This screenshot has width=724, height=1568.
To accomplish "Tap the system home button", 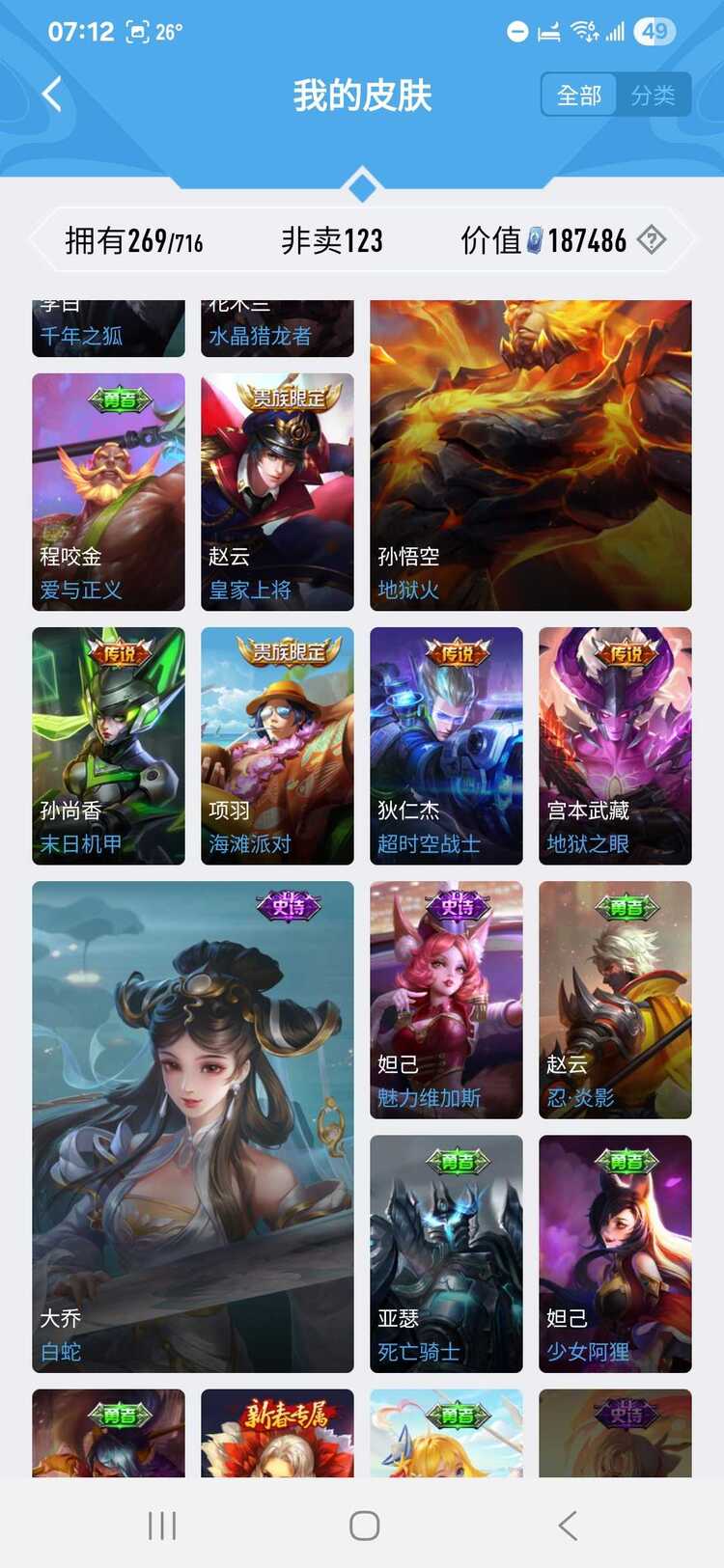I will [x=364, y=1526].
